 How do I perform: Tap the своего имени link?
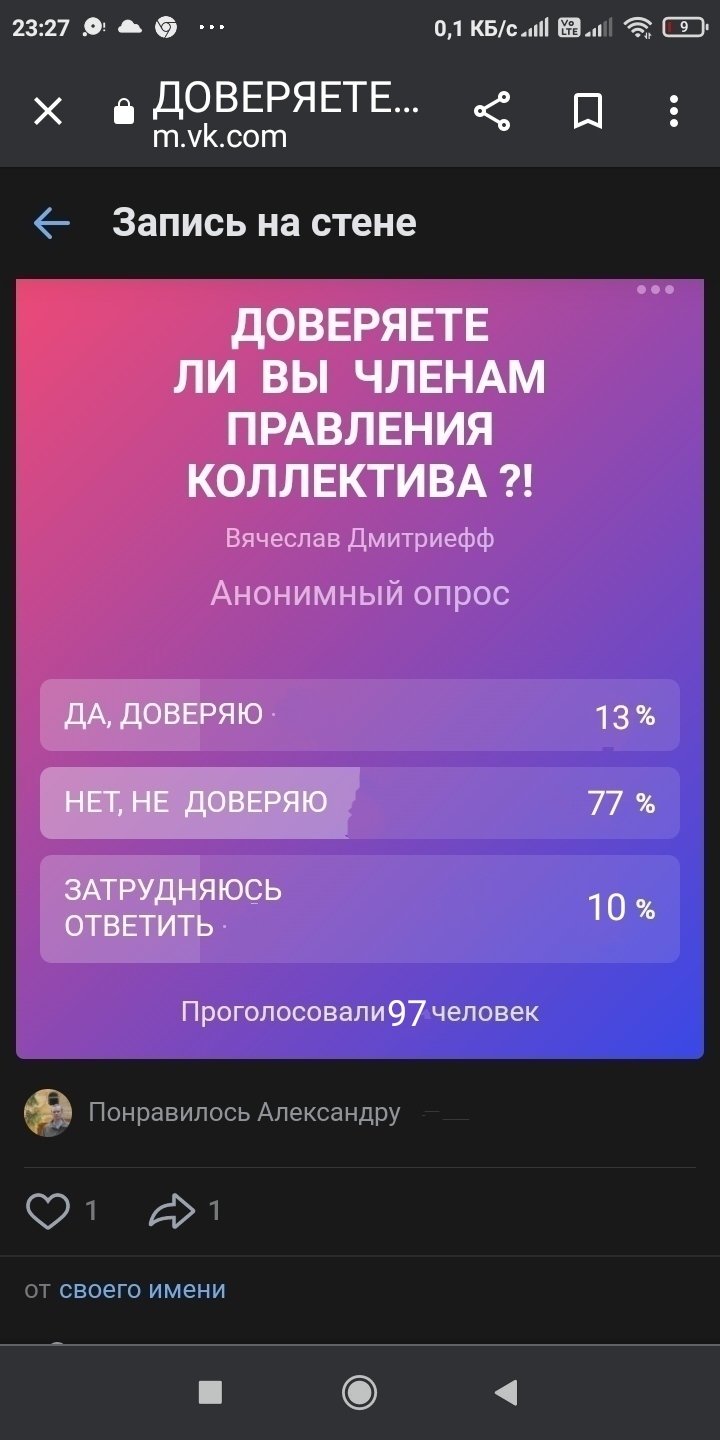coord(142,1290)
